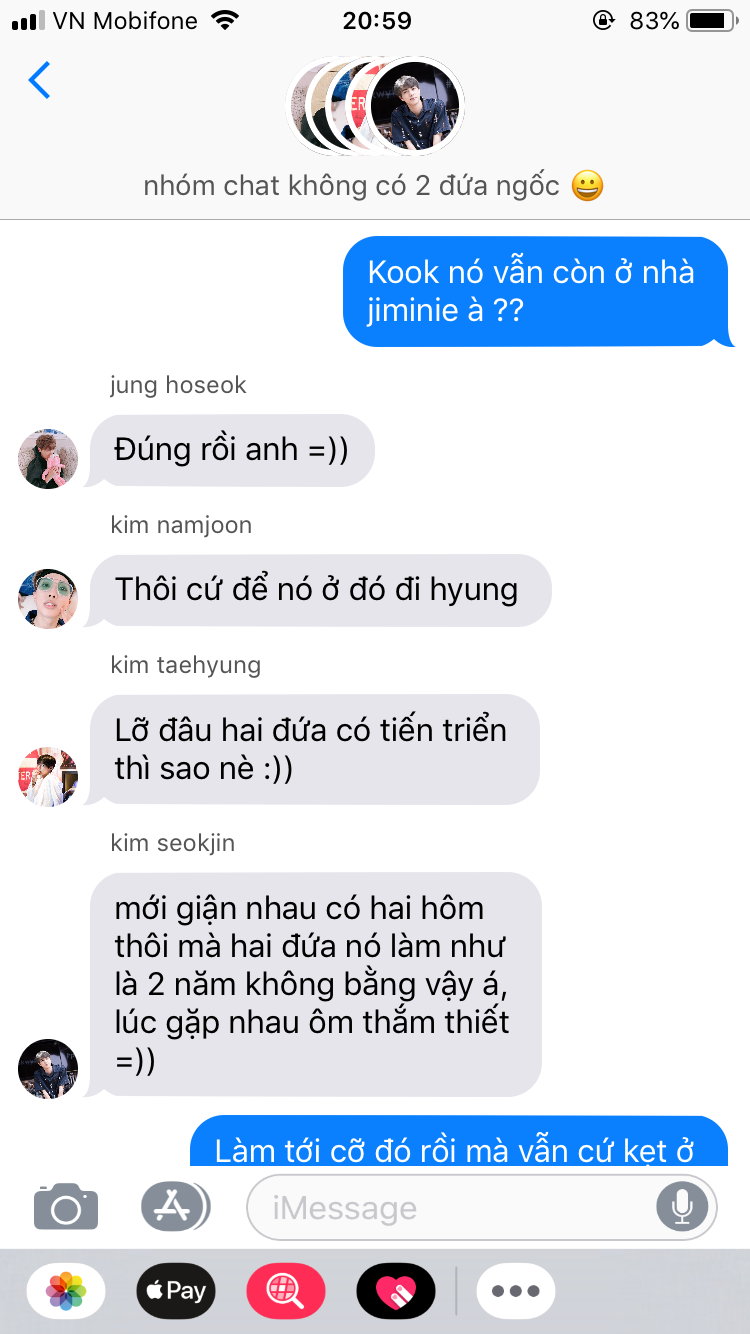The image size is (750, 1334).
Task: Toggle the App Store apps drawer
Action: coord(175,1207)
